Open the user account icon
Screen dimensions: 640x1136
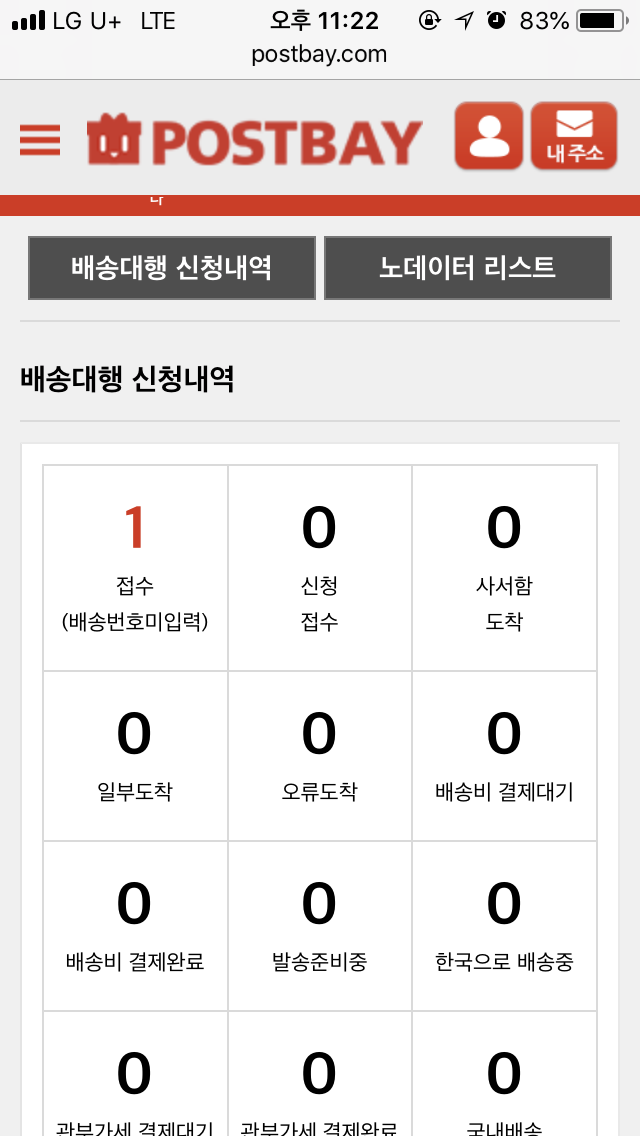pos(489,137)
